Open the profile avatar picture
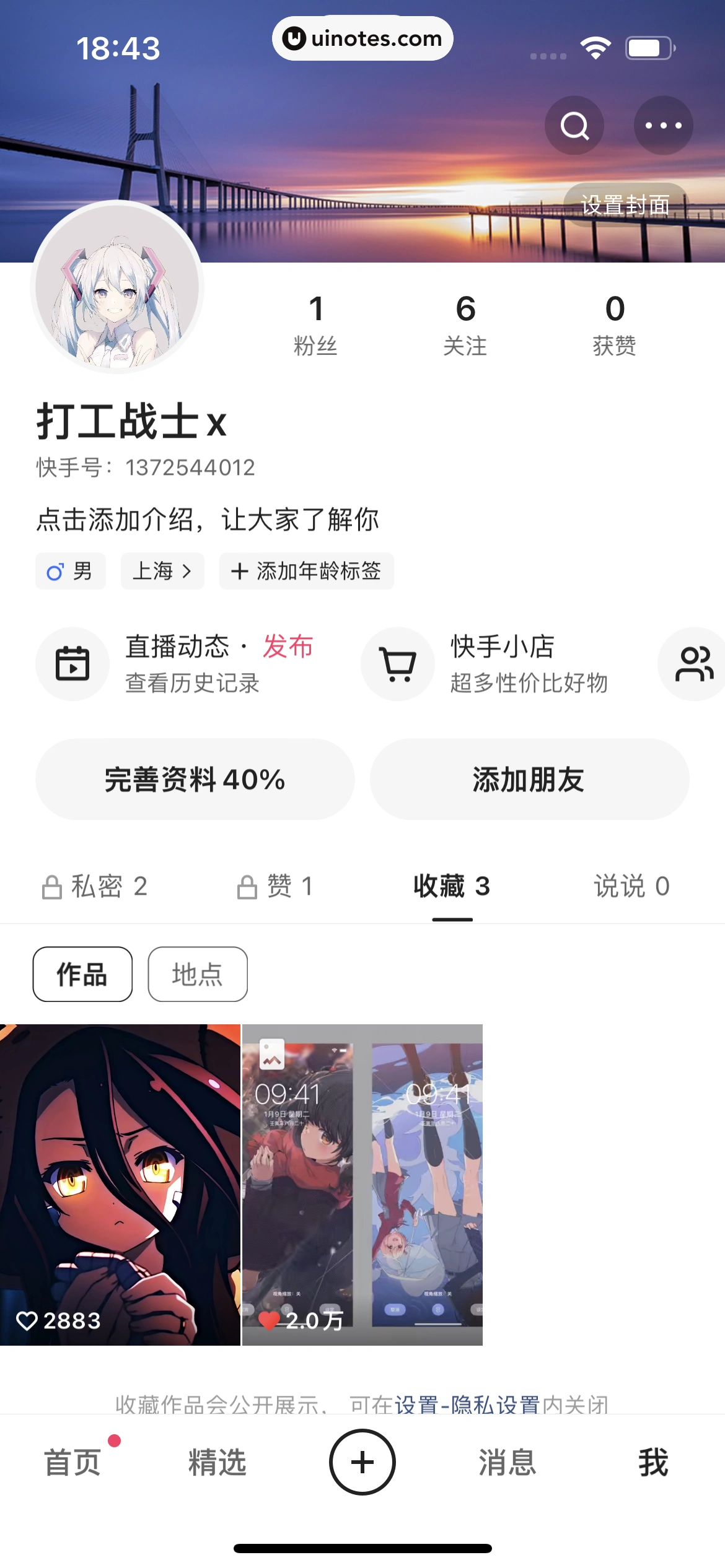Screen dimensions: 725x1568 coord(117,287)
